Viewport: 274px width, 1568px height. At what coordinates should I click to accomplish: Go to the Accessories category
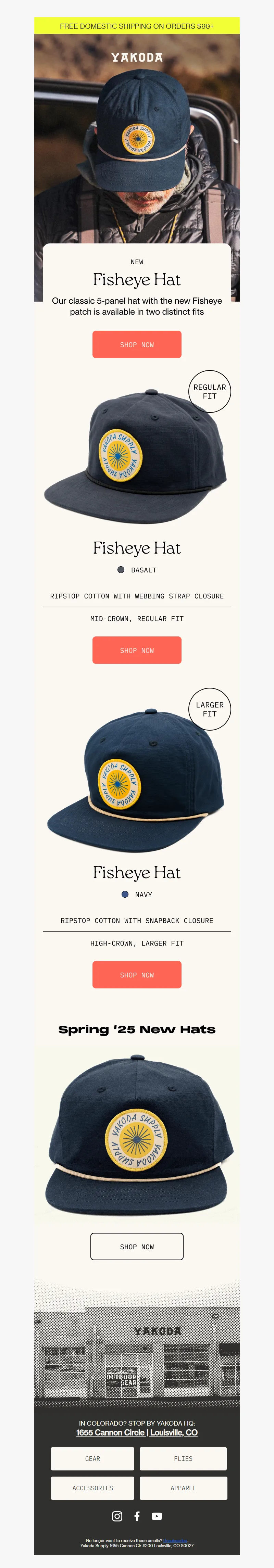pos(92,1488)
